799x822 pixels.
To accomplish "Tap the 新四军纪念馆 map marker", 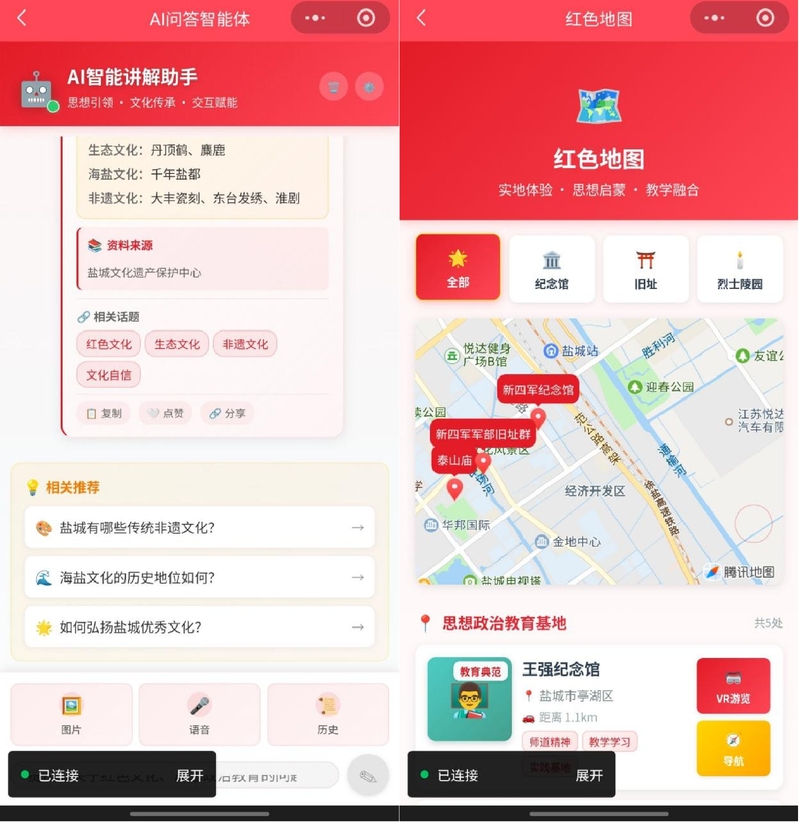I will pos(538,390).
